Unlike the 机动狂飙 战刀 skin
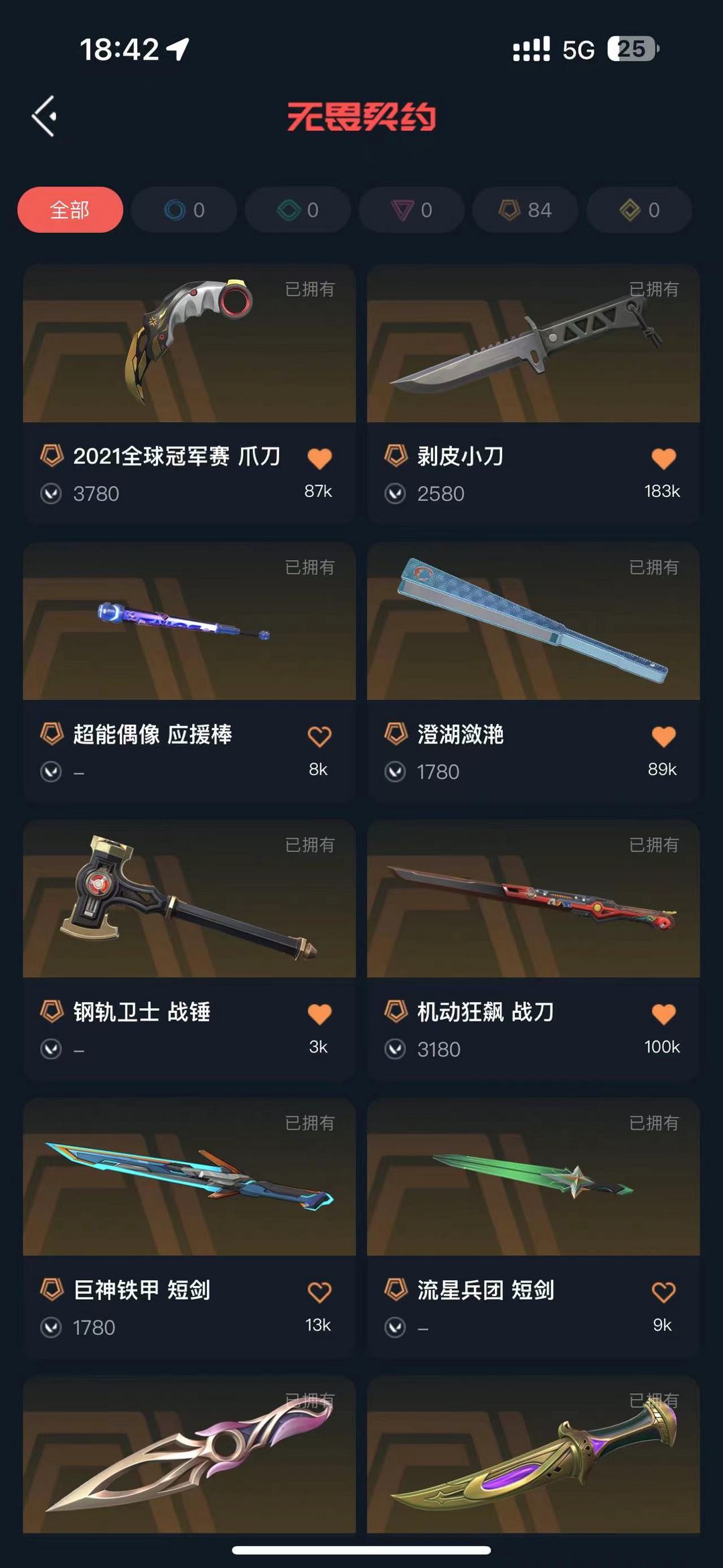723x1568 pixels. (663, 1014)
